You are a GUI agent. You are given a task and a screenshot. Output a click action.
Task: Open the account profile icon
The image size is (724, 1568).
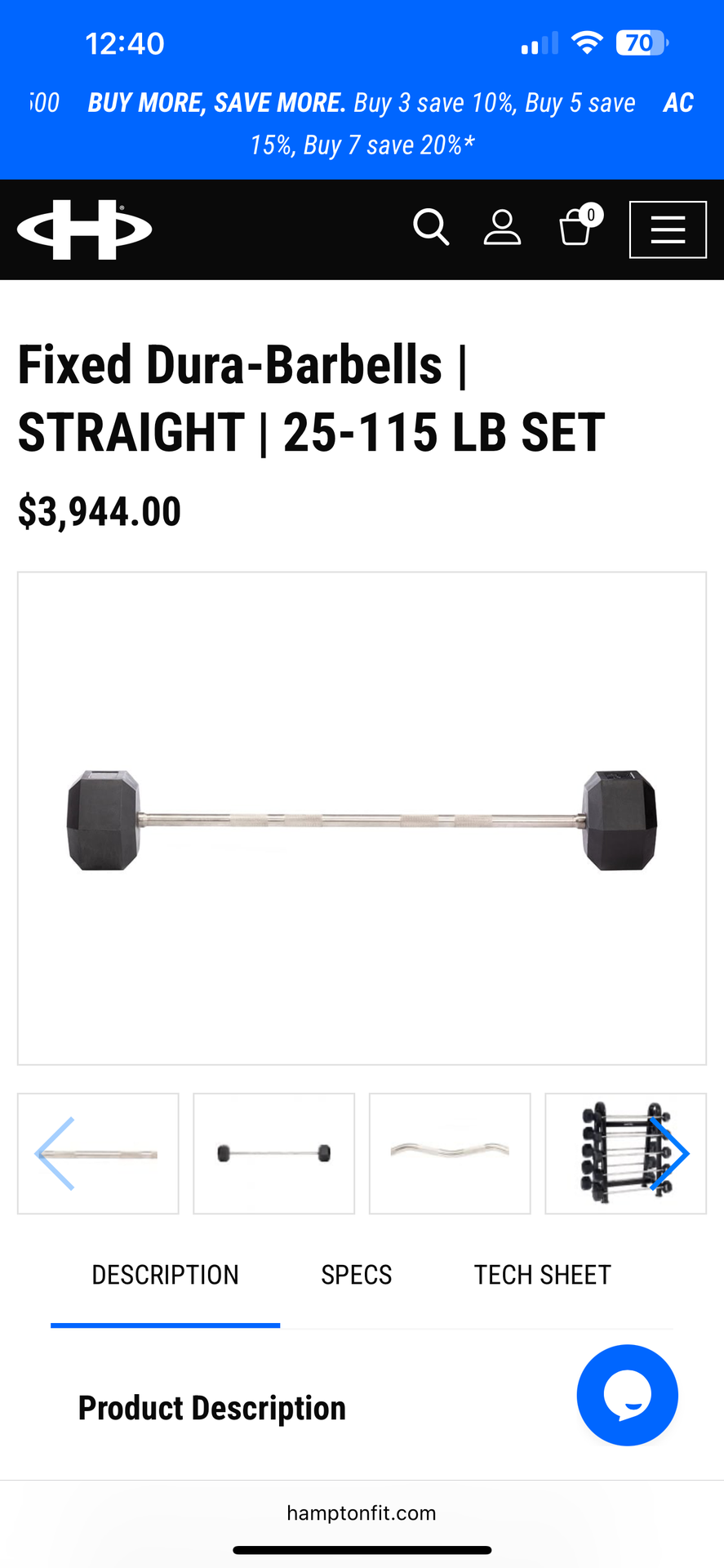pos(502,228)
